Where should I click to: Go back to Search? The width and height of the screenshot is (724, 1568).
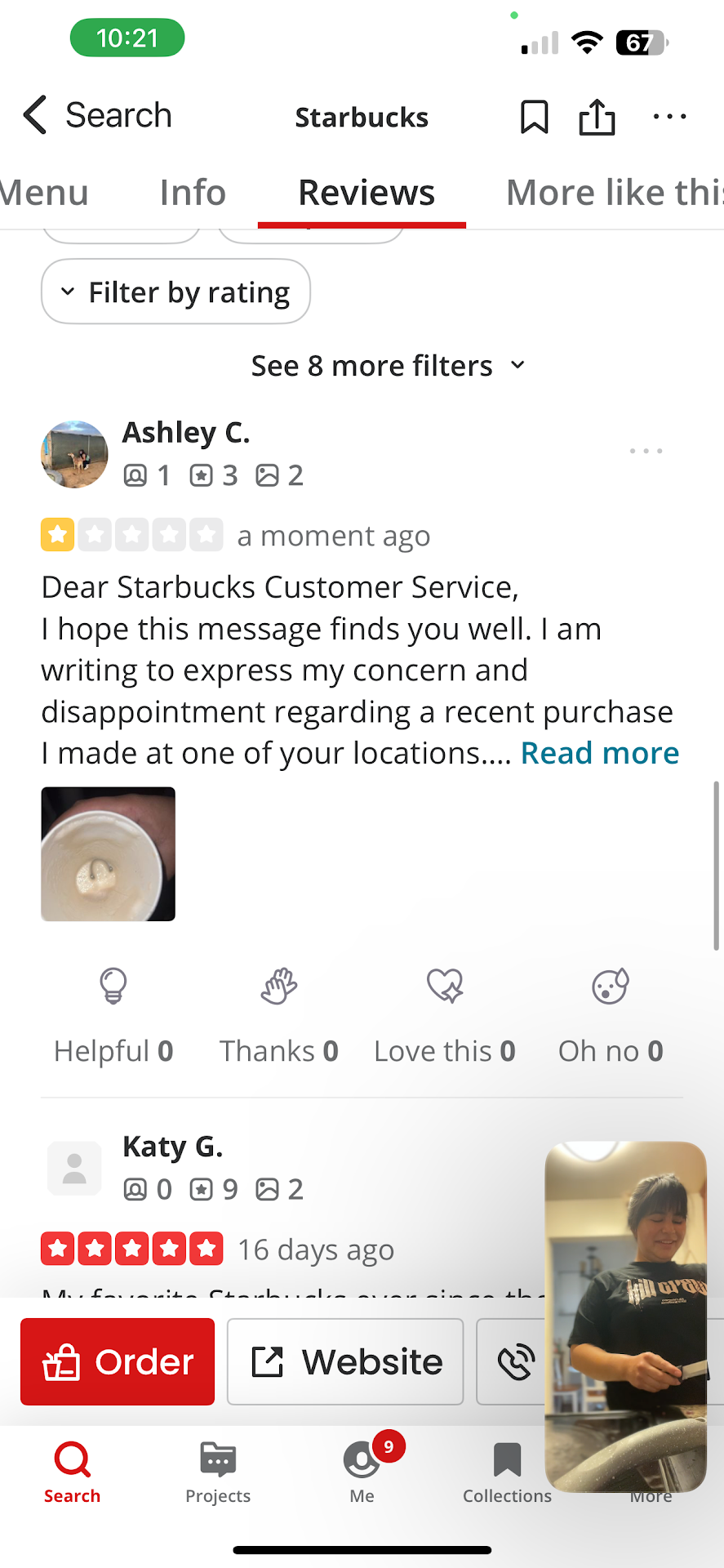[96, 115]
